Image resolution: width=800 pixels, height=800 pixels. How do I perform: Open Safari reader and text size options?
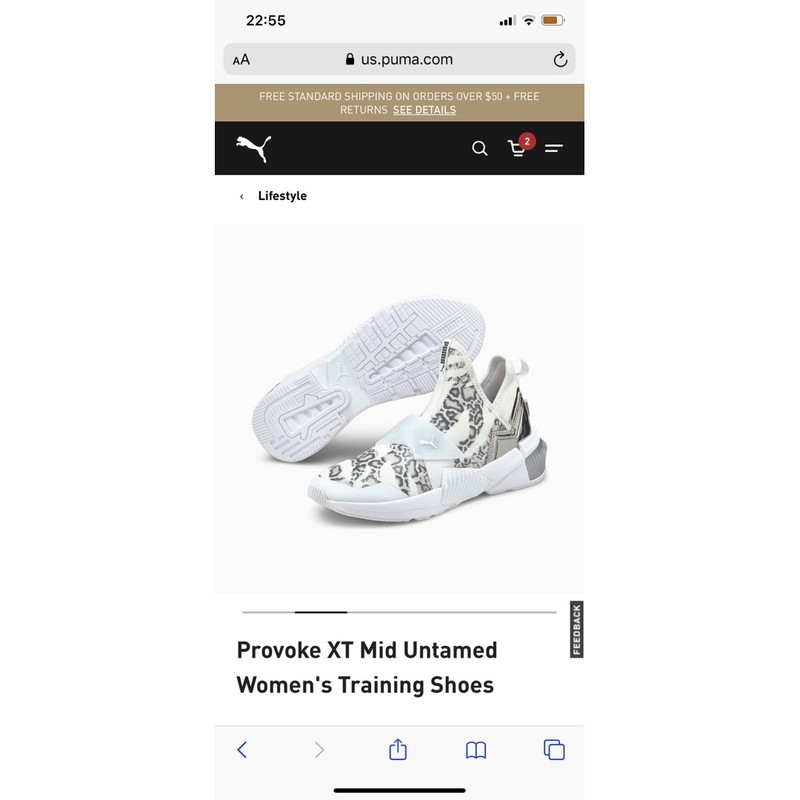[x=241, y=60]
